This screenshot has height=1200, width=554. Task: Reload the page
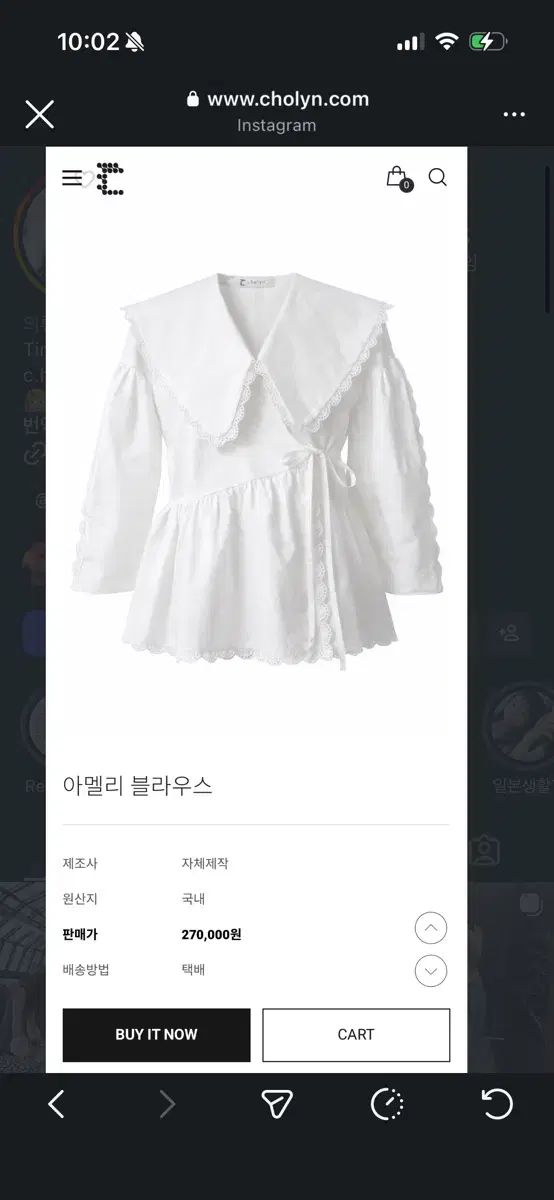[497, 1104]
